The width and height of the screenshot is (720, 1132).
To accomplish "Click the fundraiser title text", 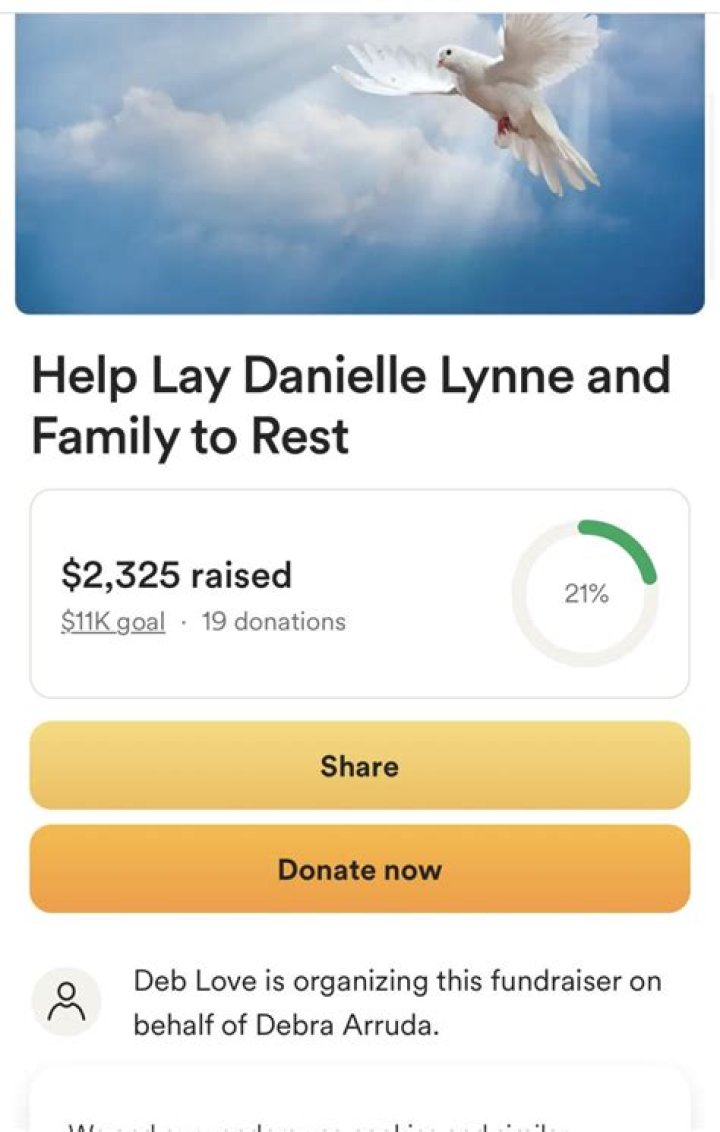I will 350,405.
